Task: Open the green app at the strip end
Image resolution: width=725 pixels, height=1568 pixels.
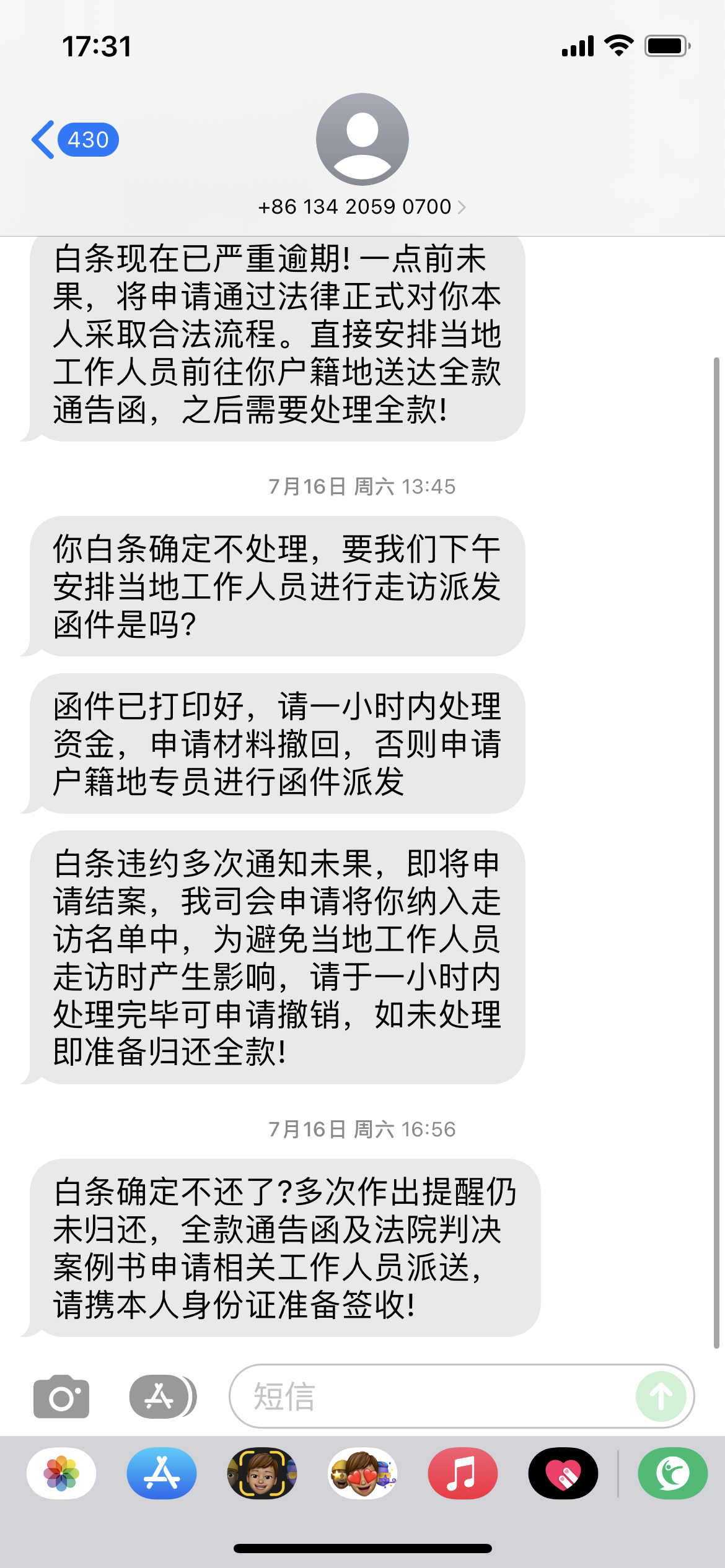Action: click(672, 1473)
